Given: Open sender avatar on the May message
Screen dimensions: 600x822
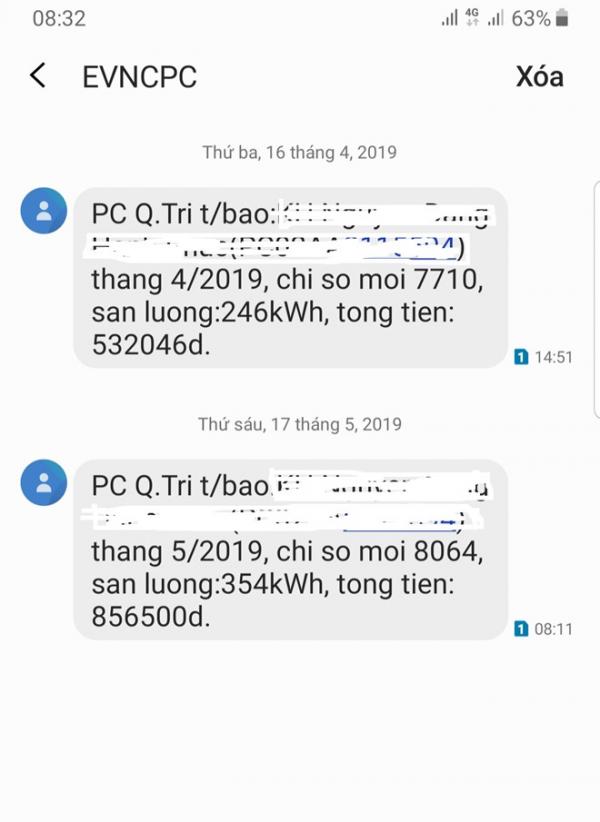Looking at the screenshot, I should click(x=43, y=484).
